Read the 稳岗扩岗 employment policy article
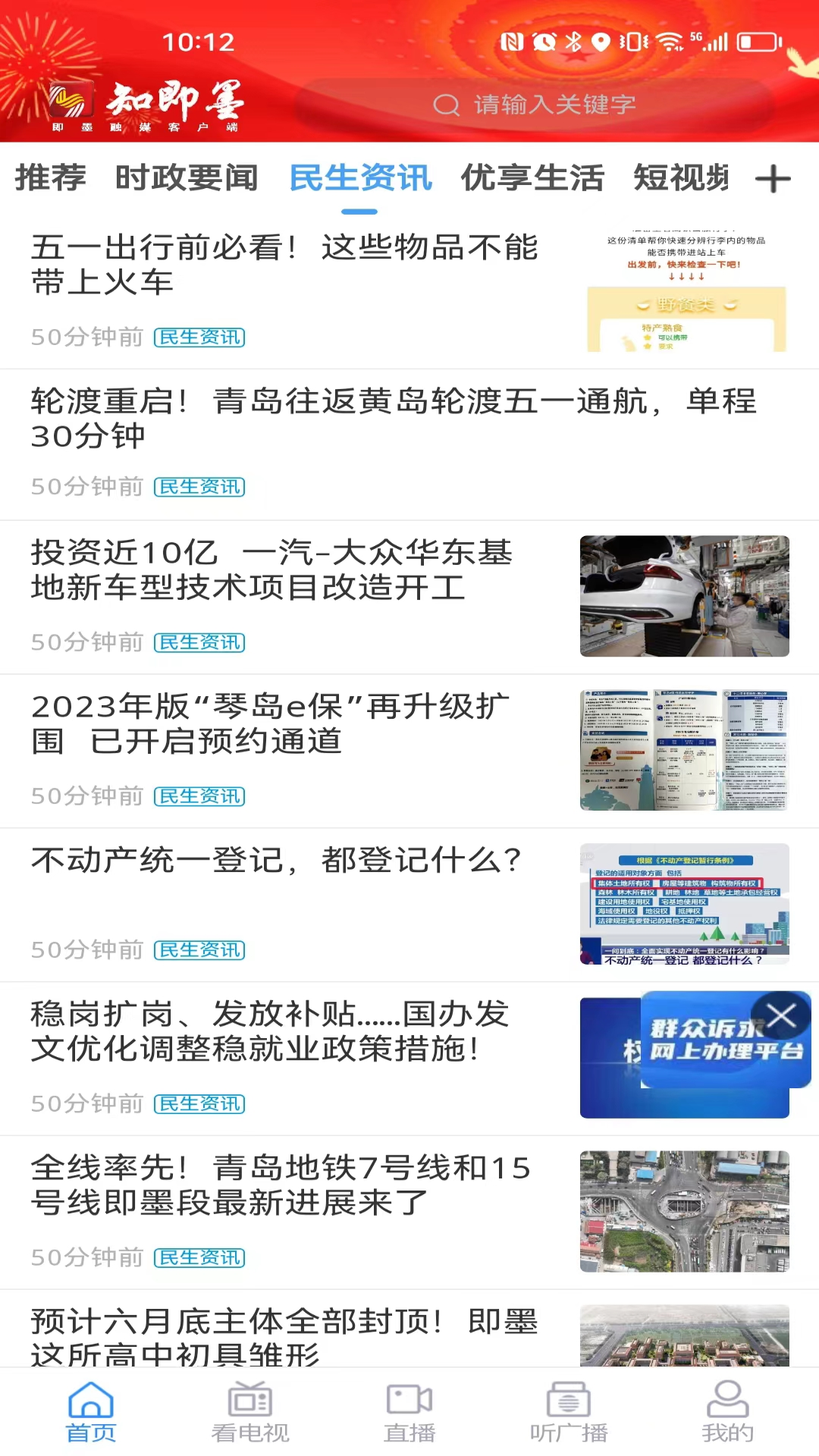 (x=270, y=1031)
